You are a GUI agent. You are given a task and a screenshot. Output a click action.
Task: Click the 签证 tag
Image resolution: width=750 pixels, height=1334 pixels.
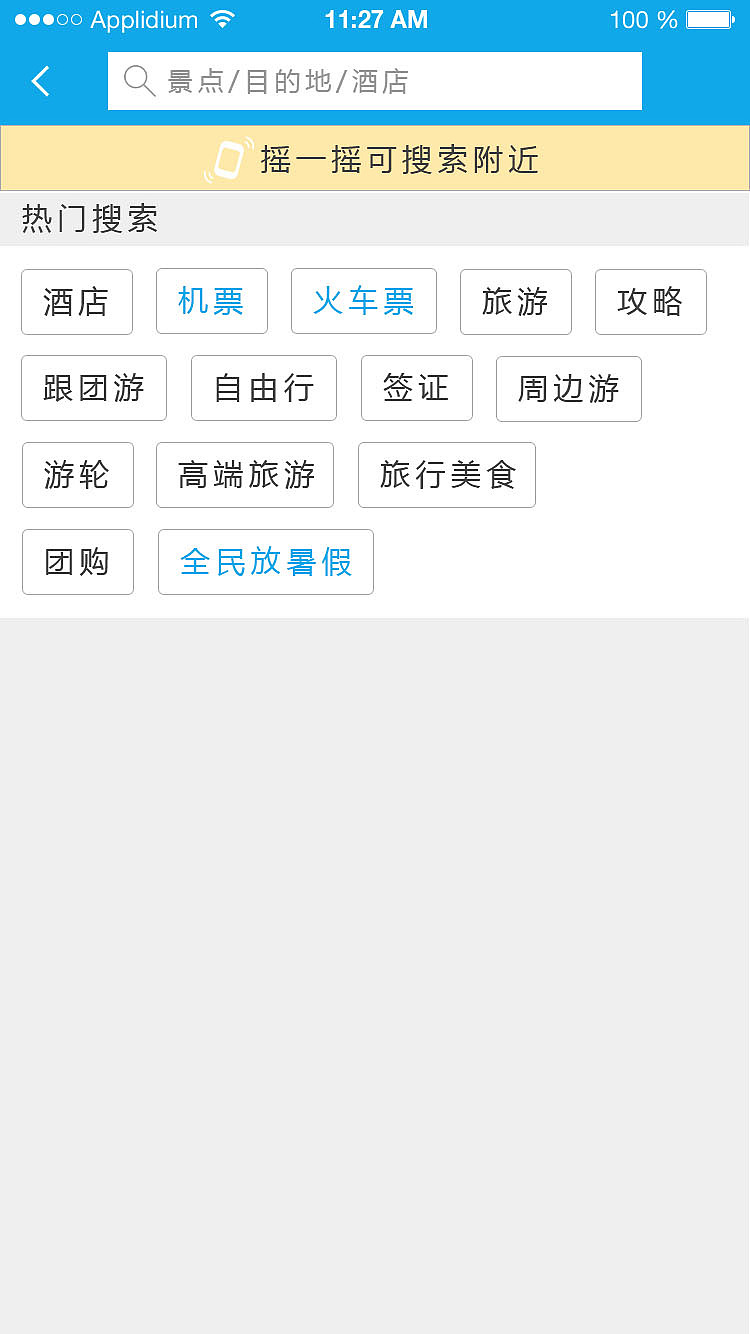point(416,388)
